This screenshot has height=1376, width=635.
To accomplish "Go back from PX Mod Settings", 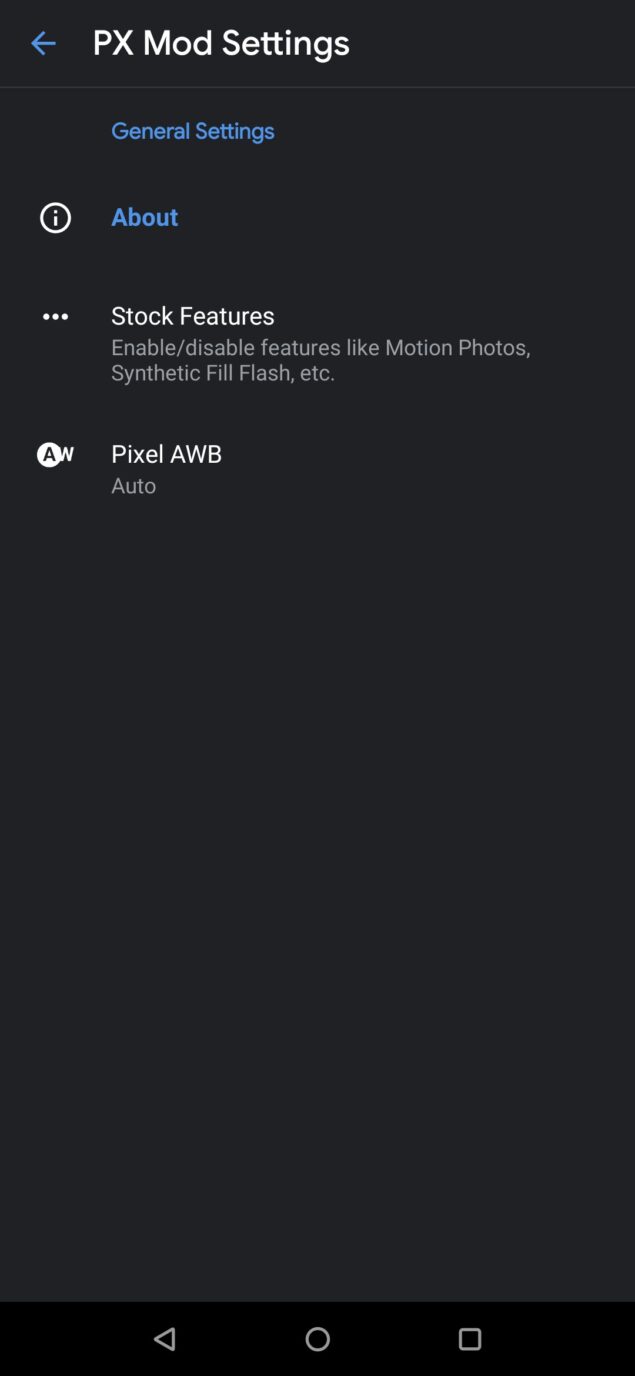I will pos(43,43).
